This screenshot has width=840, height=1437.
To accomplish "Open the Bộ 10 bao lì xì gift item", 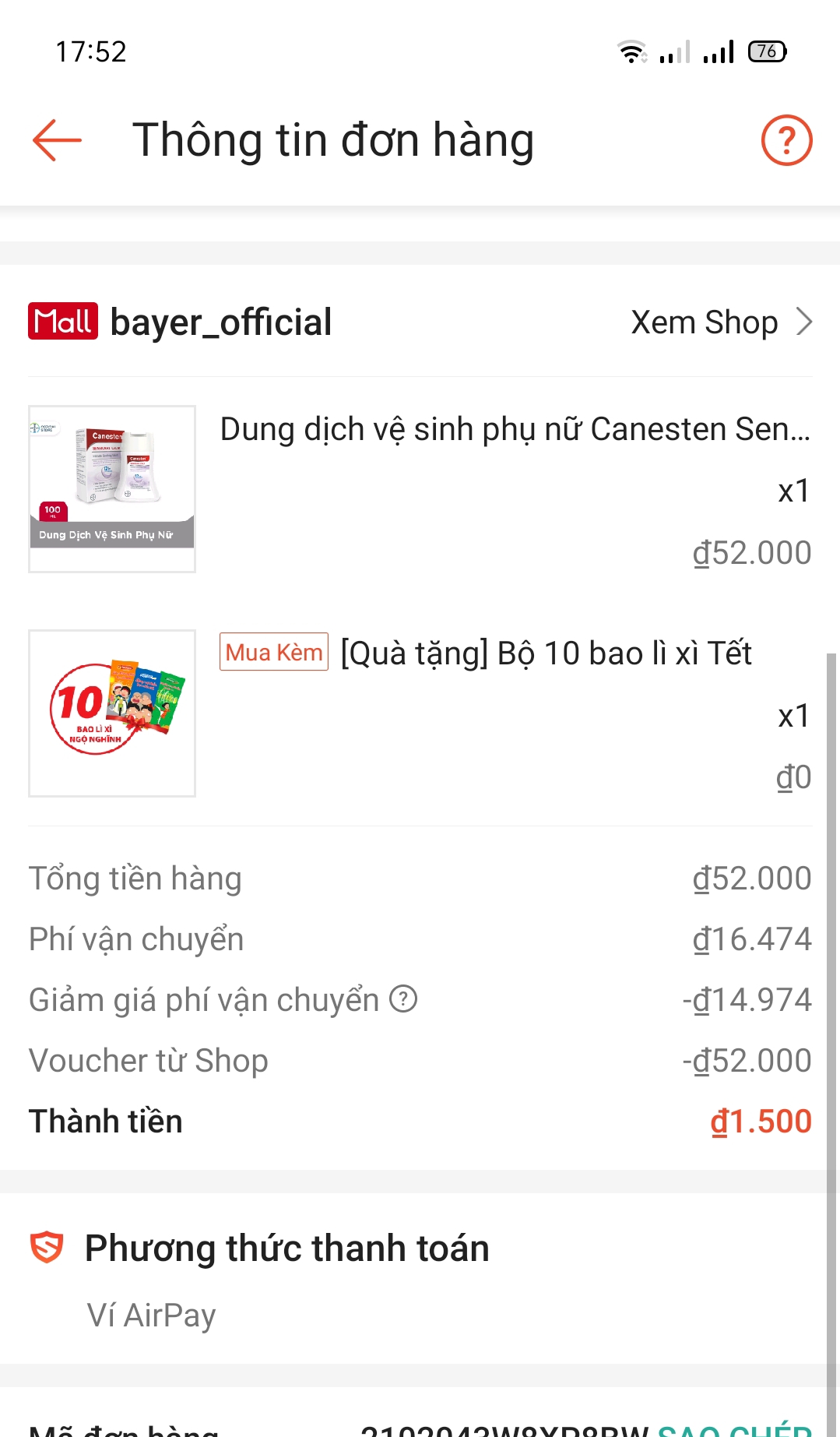I will click(x=420, y=713).
